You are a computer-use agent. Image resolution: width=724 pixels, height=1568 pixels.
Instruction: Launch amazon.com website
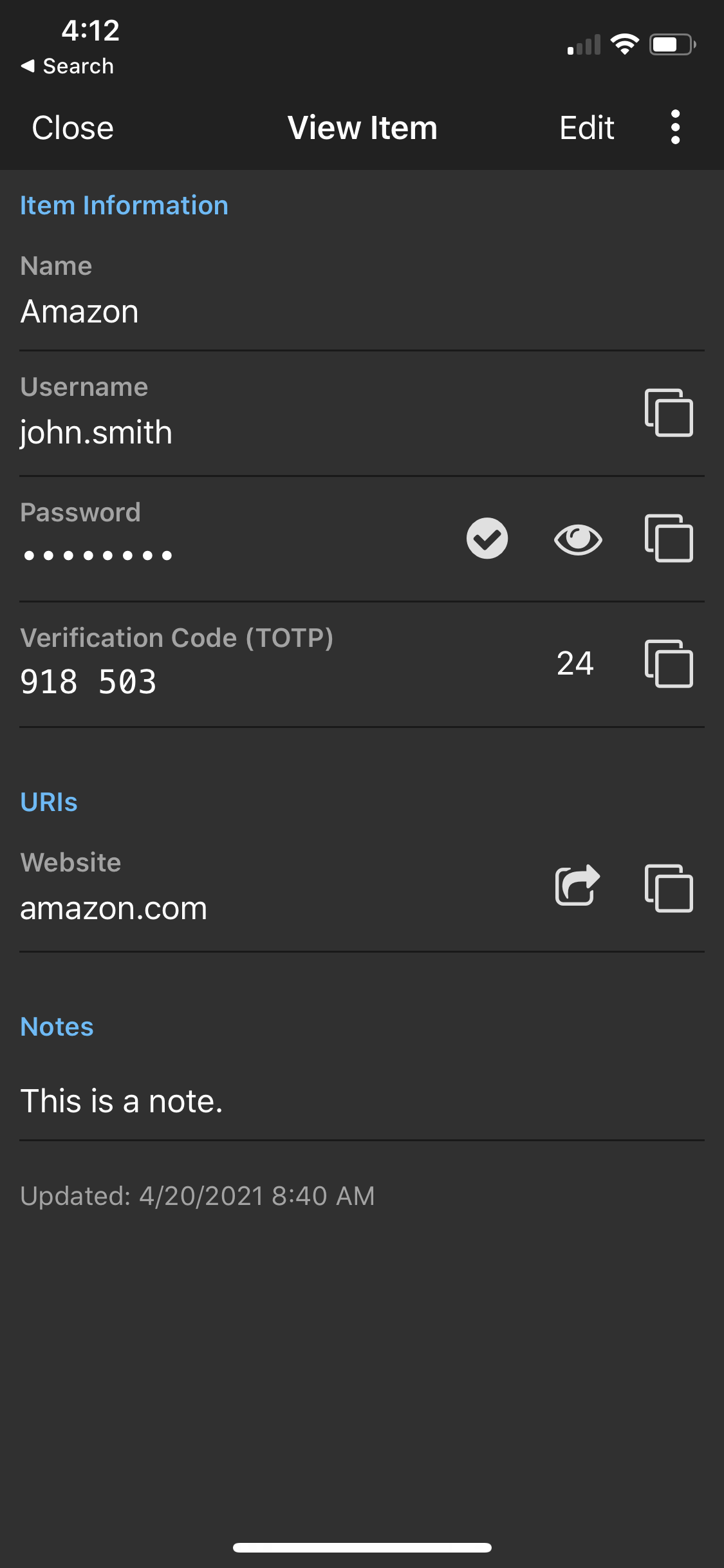tap(578, 886)
